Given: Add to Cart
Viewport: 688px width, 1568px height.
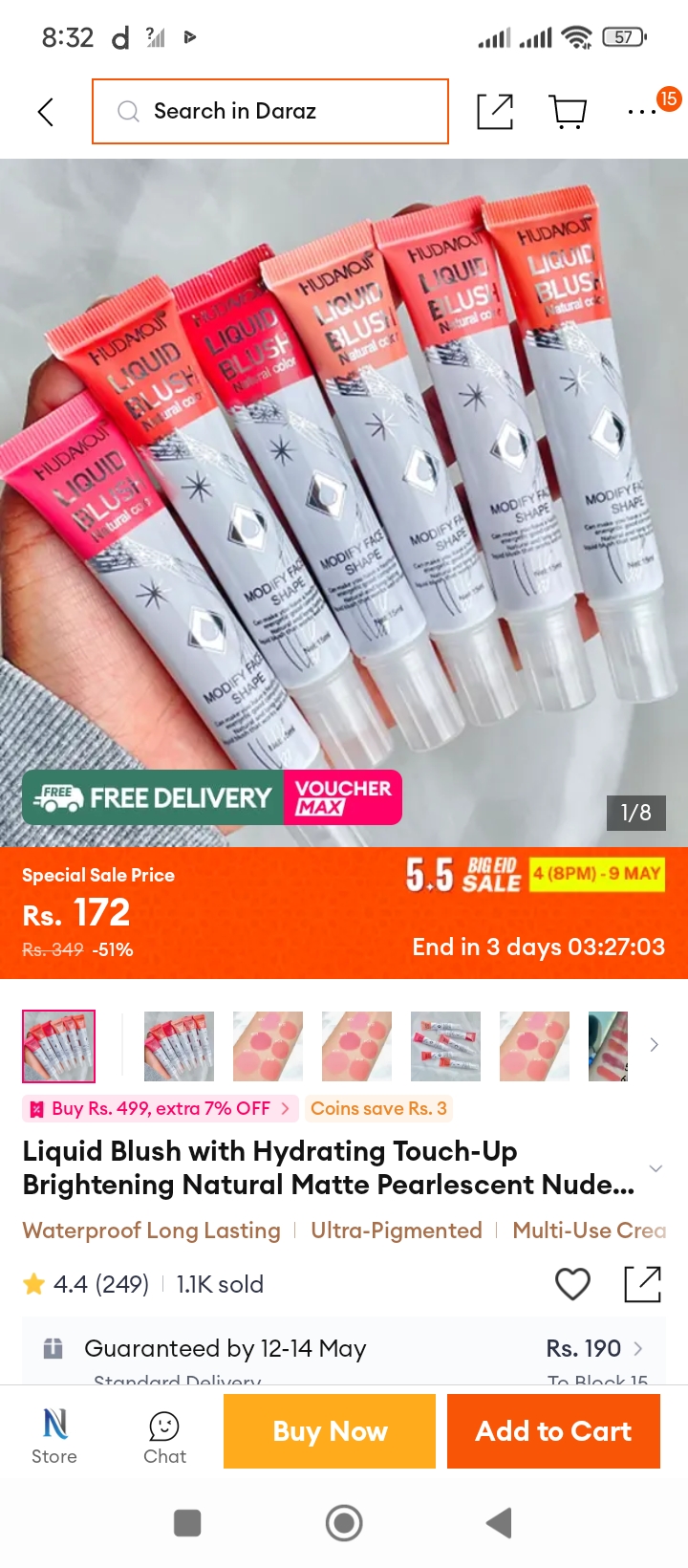Looking at the screenshot, I should point(553,1431).
